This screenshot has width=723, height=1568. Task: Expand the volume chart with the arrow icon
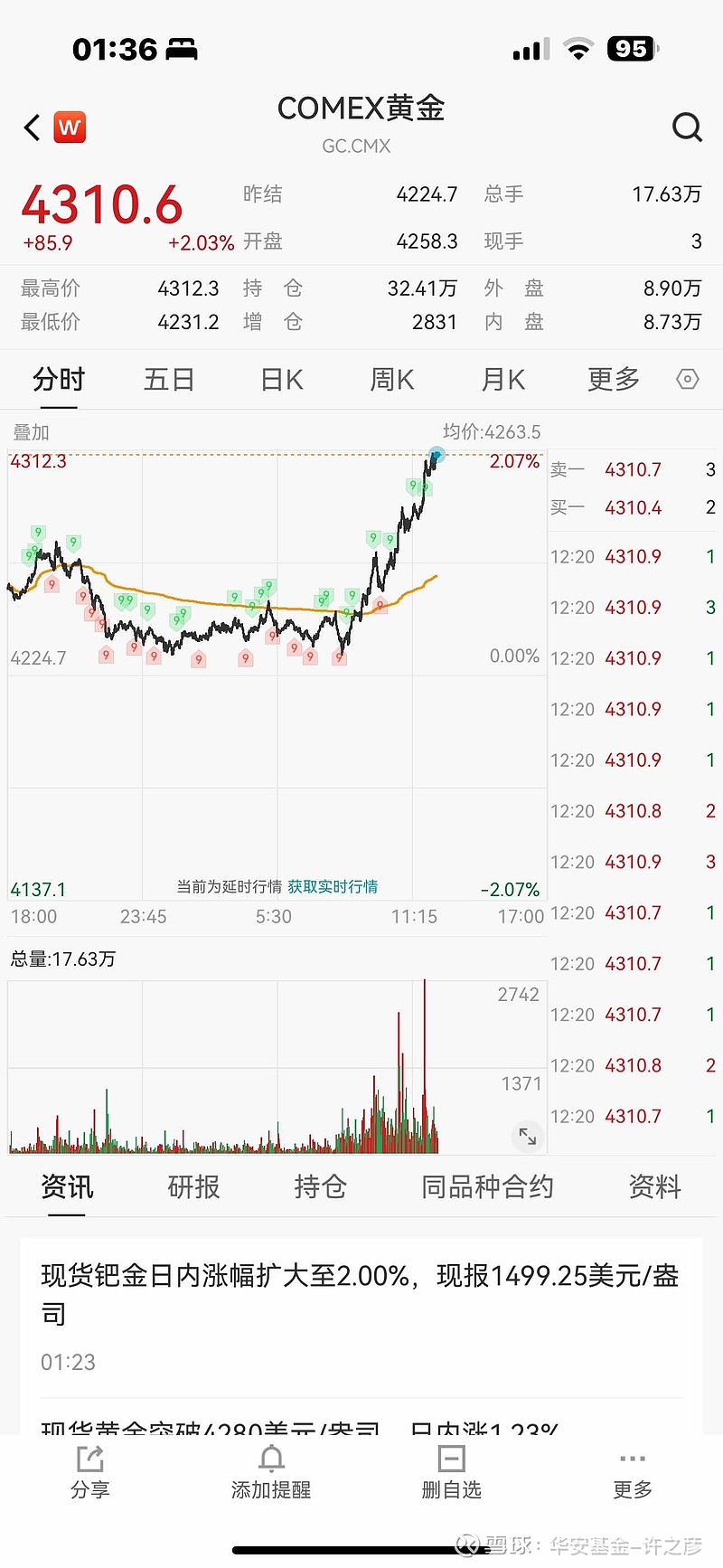[x=528, y=1137]
